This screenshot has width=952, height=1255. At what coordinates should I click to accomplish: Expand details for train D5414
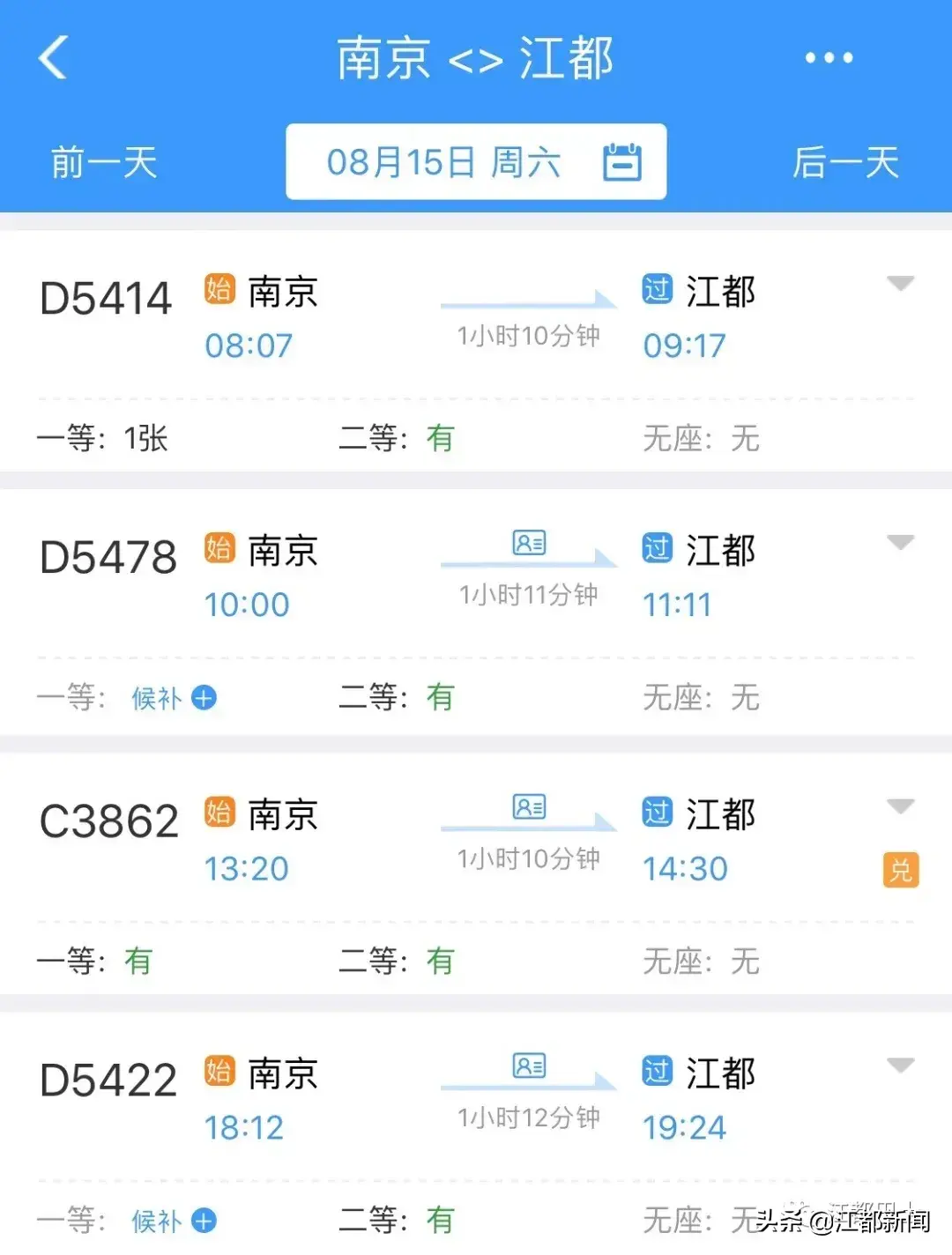point(900,283)
